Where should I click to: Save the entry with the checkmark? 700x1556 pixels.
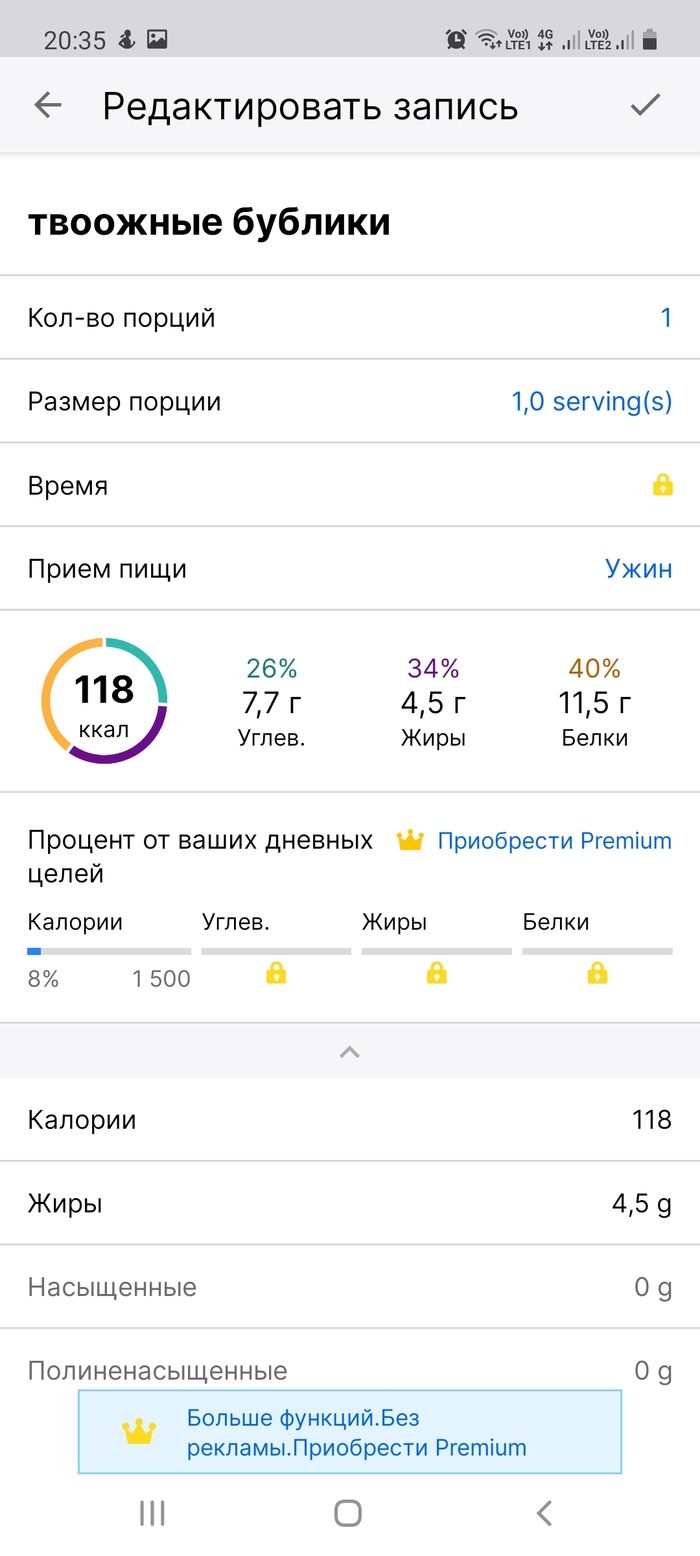(645, 105)
